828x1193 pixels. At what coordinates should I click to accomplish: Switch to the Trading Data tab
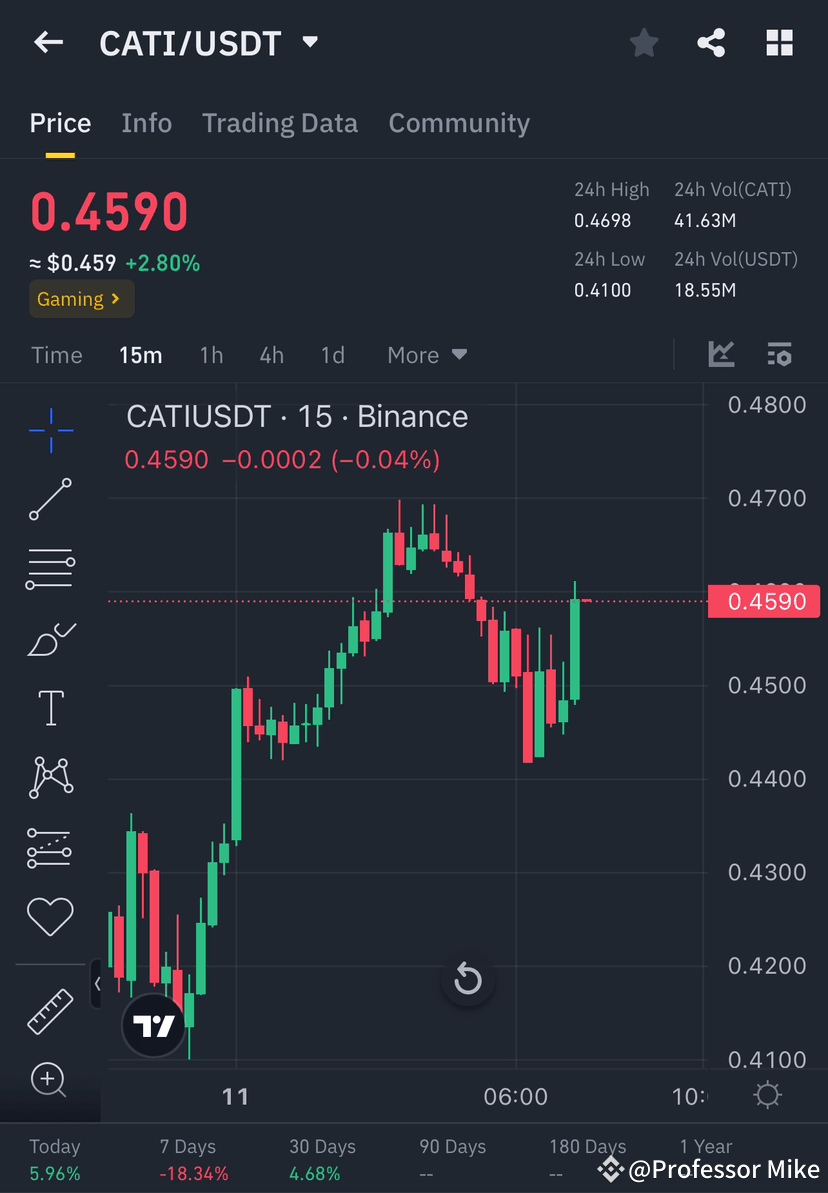point(280,122)
